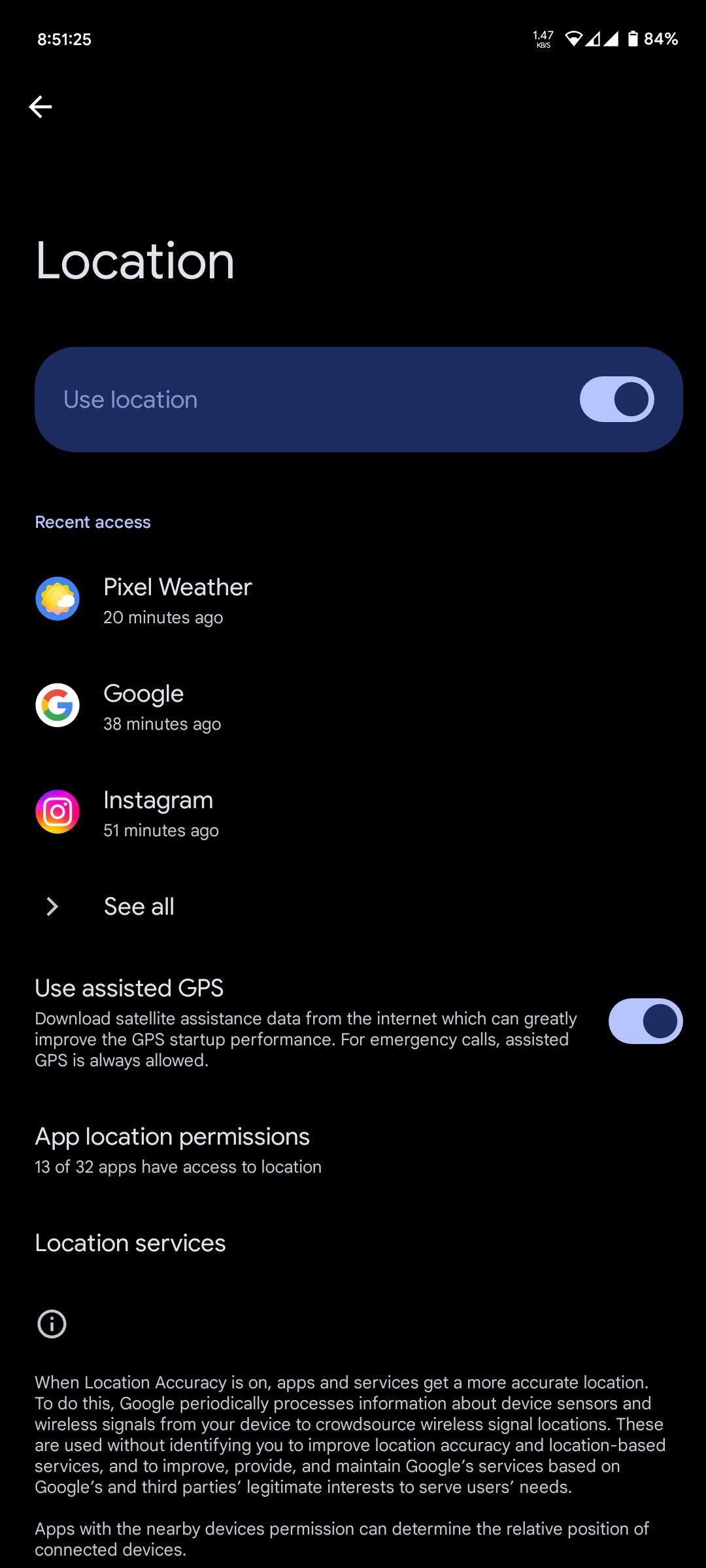
Task: Open Google recent location access entry
Action: tap(353, 706)
